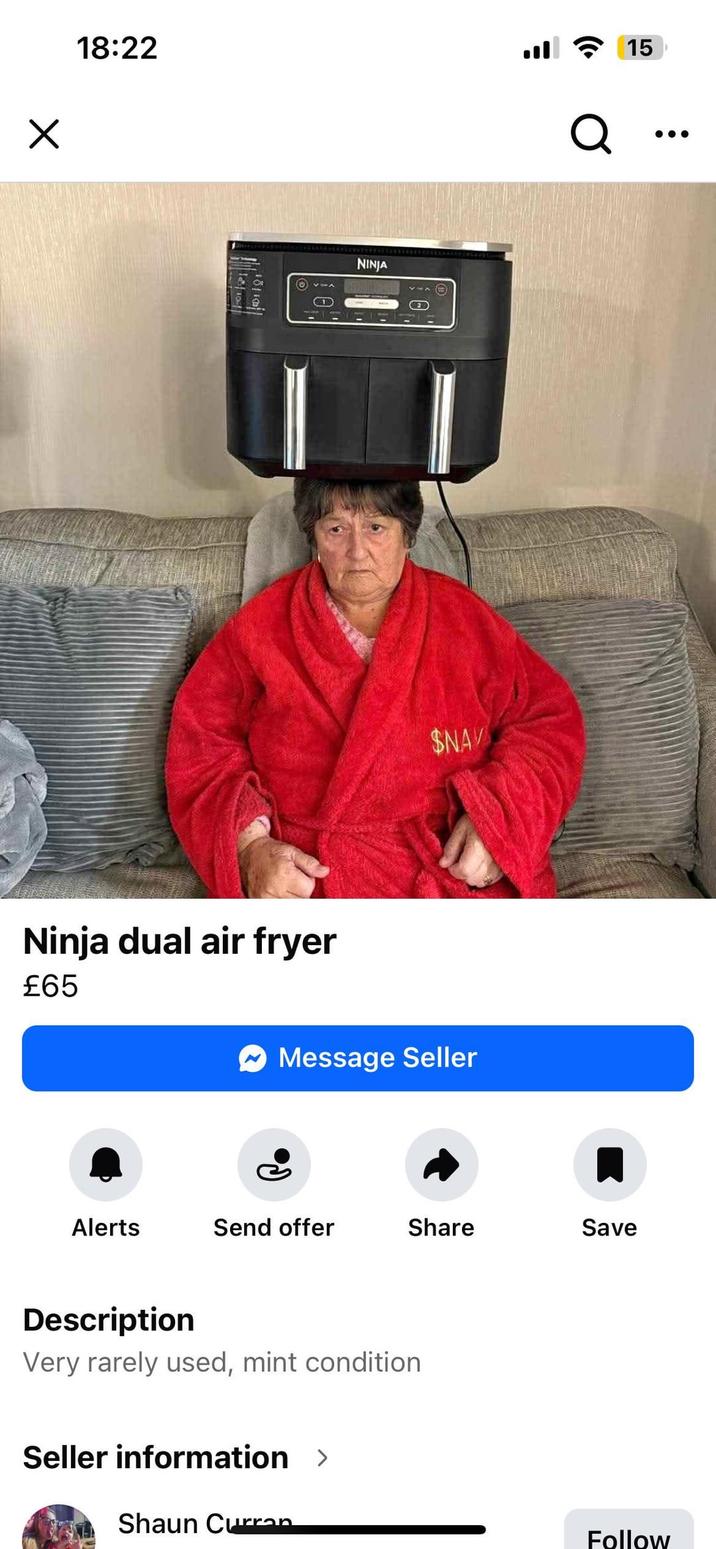The image size is (716, 1549).
Task: Follow the seller
Action: coord(628,1534)
